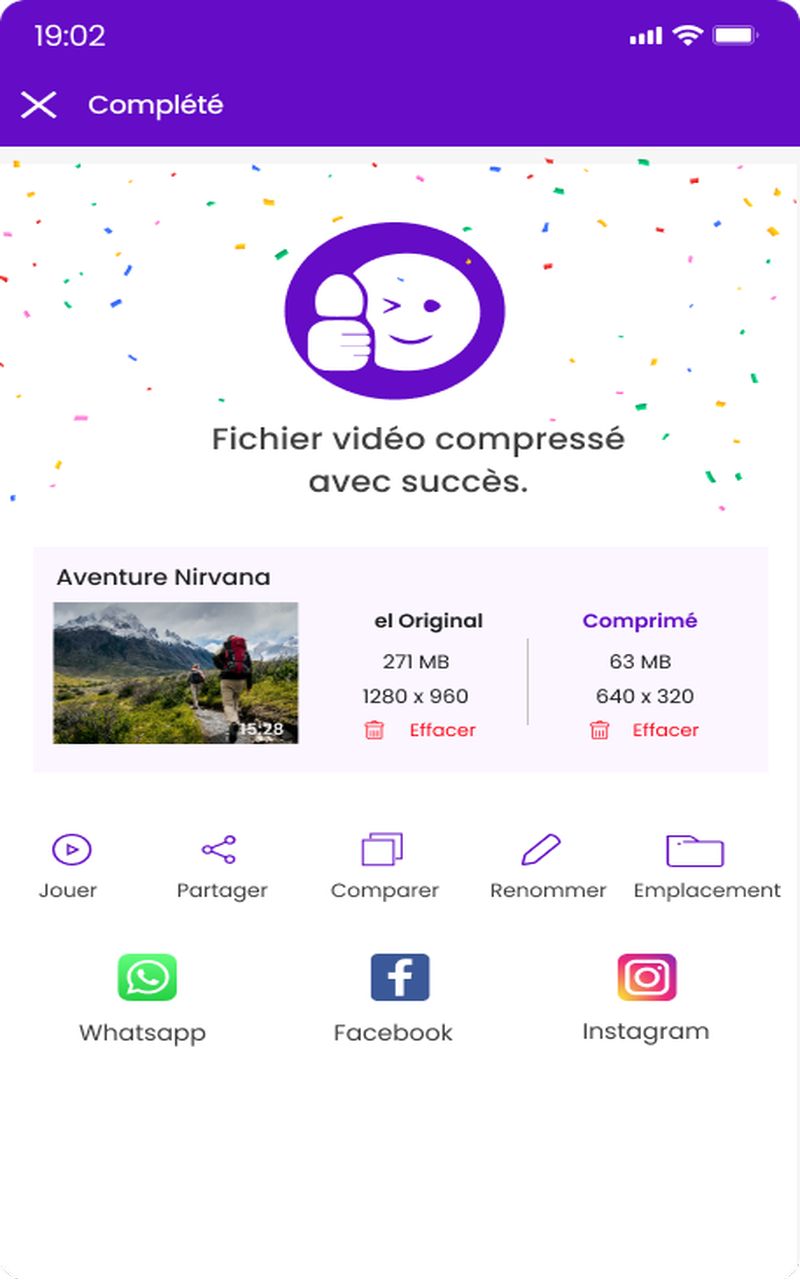Open the Aventure Nirvana video thumbnail

[175, 673]
